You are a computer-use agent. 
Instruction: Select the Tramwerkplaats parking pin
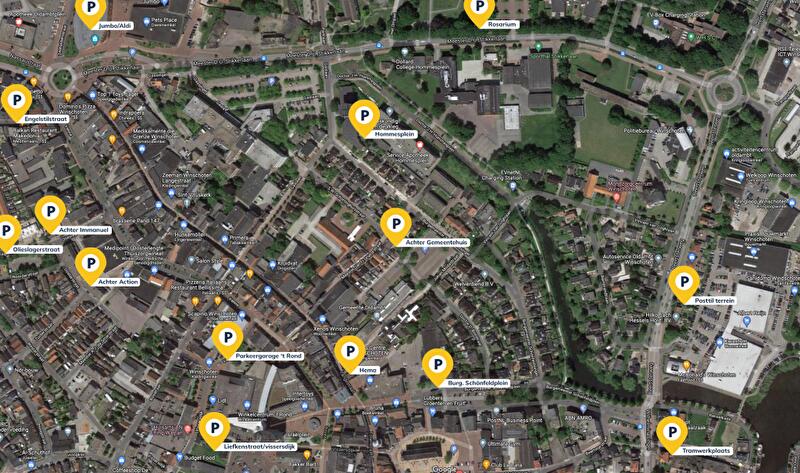click(x=671, y=433)
